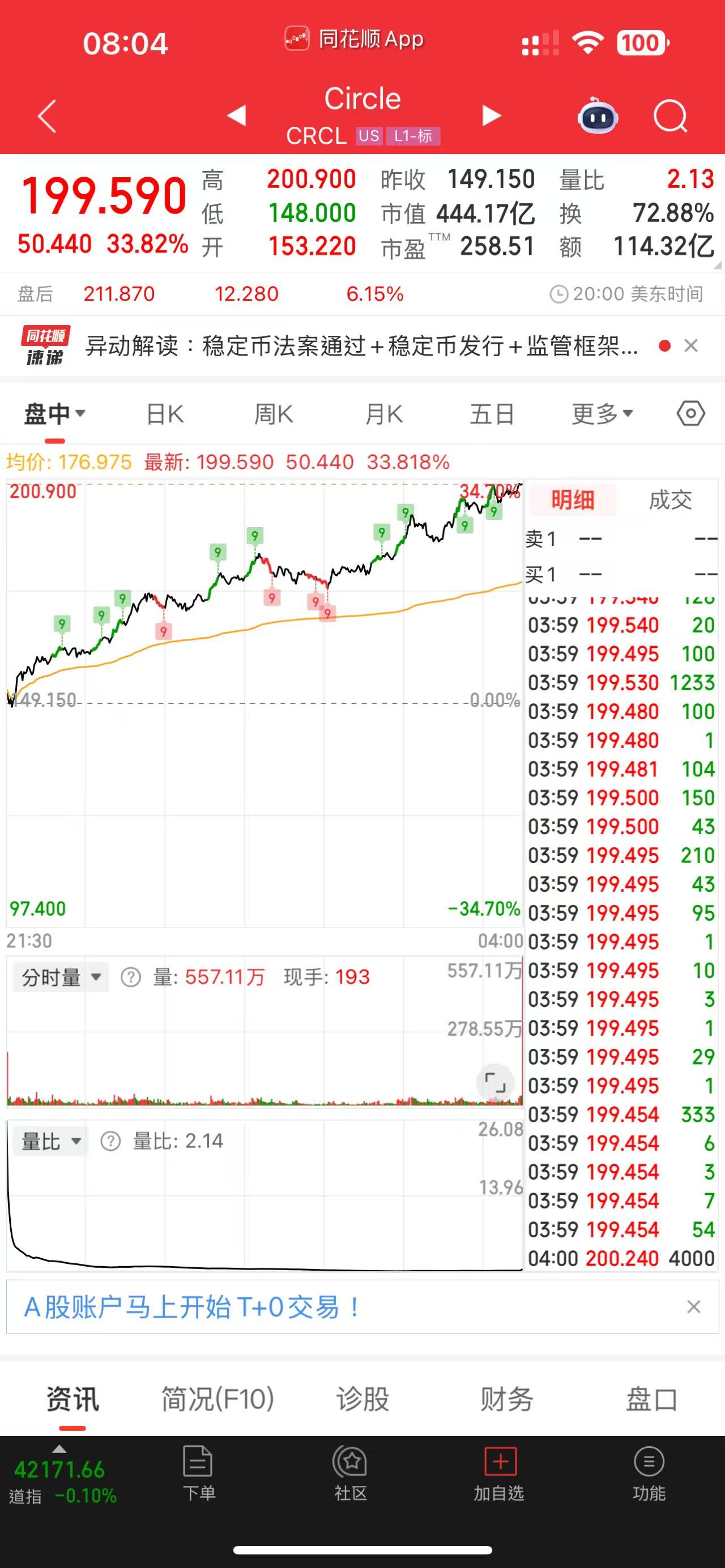725x1568 pixels.
Task: Switch to the 财务 tab
Action: click(x=506, y=1399)
